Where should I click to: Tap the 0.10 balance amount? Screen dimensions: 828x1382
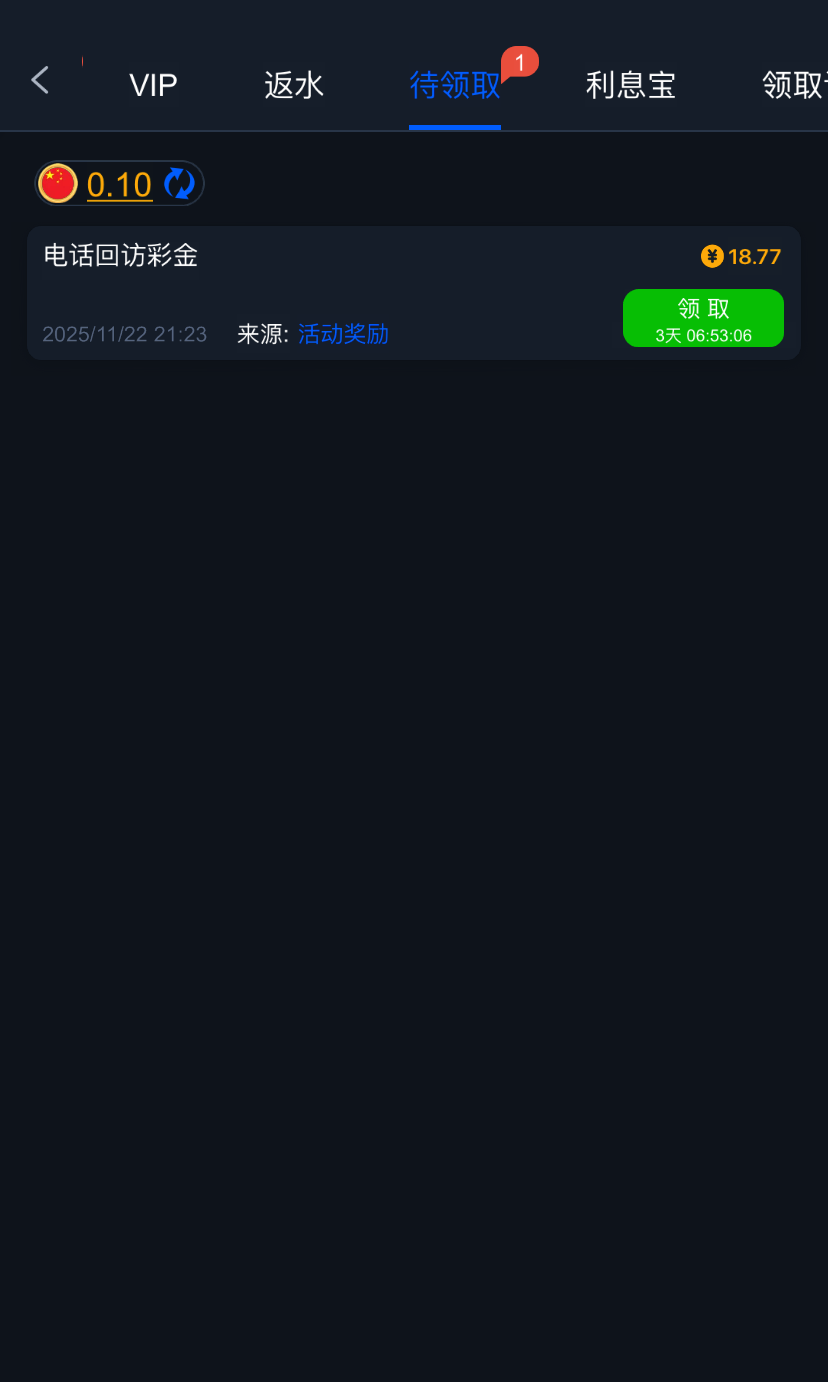(120, 185)
